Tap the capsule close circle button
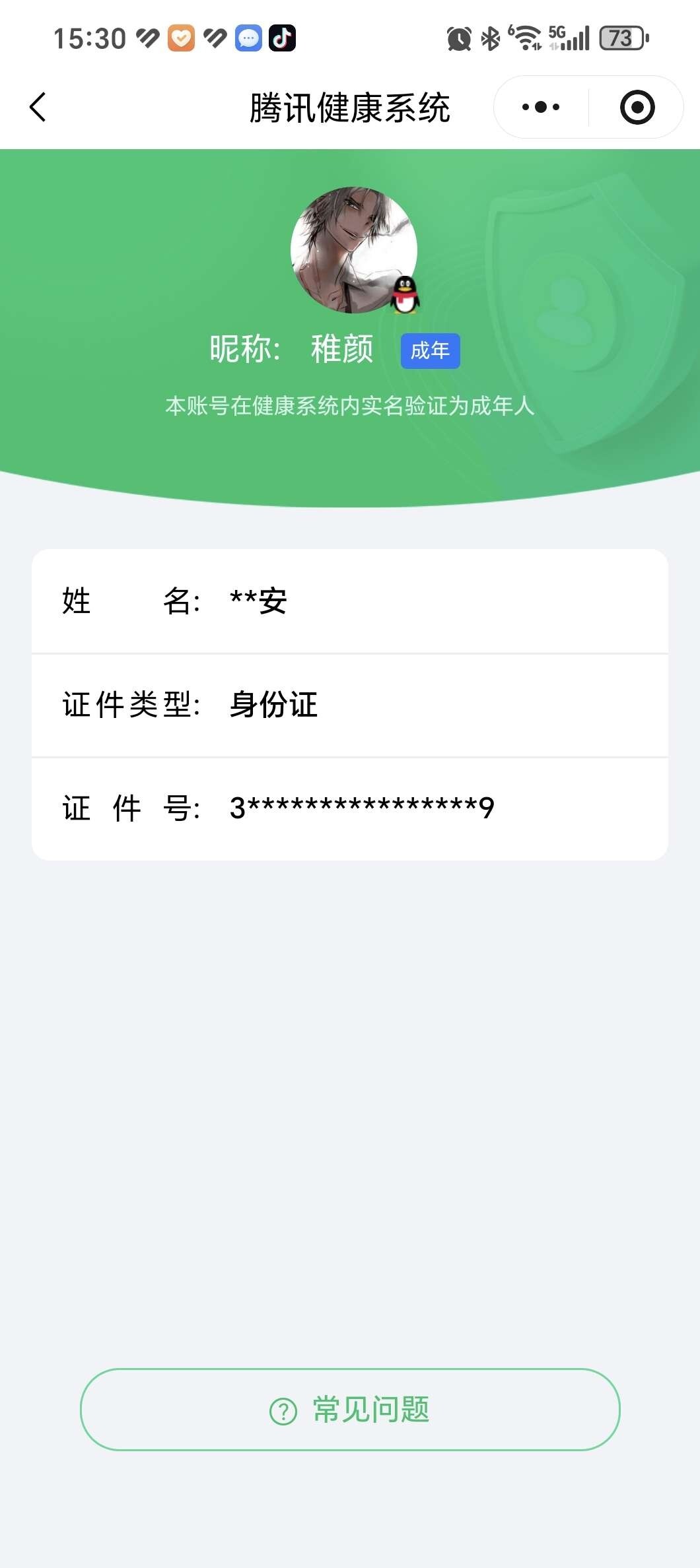Image resolution: width=700 pixels, height=1568 pixels. [x=636, y=107]
